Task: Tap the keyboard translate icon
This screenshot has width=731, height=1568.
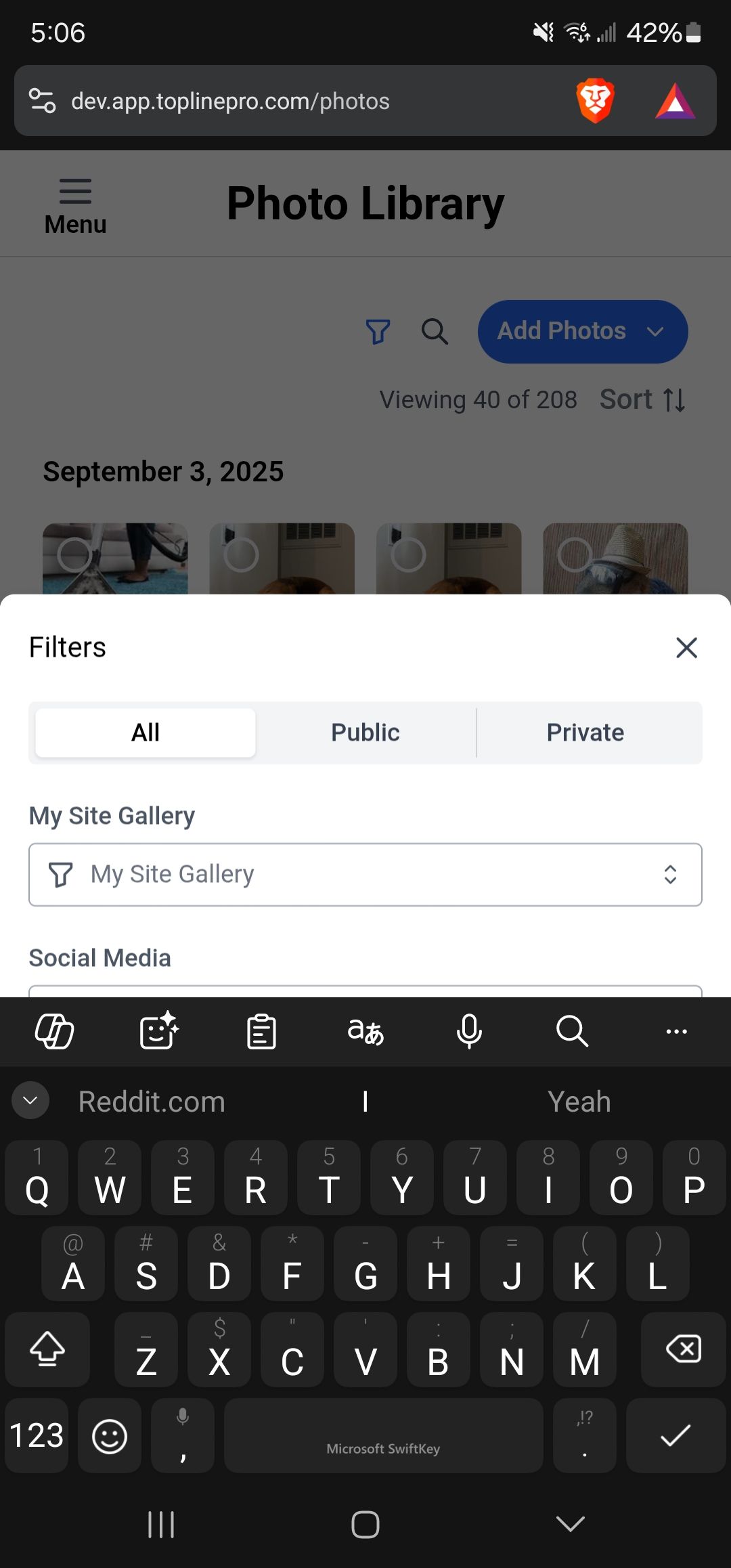Action: [x=365, y=1031]
